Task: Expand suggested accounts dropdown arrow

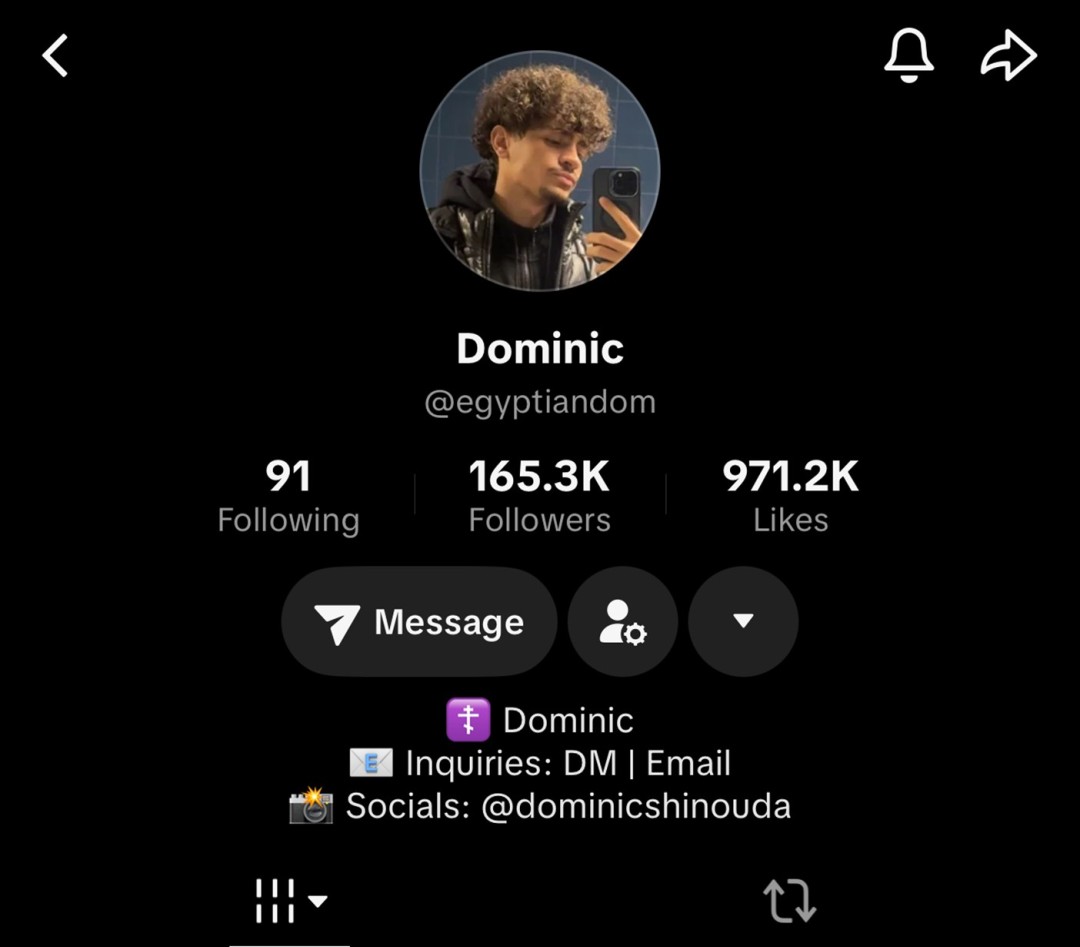Action: pyautogui.click(x=742, y=622)
